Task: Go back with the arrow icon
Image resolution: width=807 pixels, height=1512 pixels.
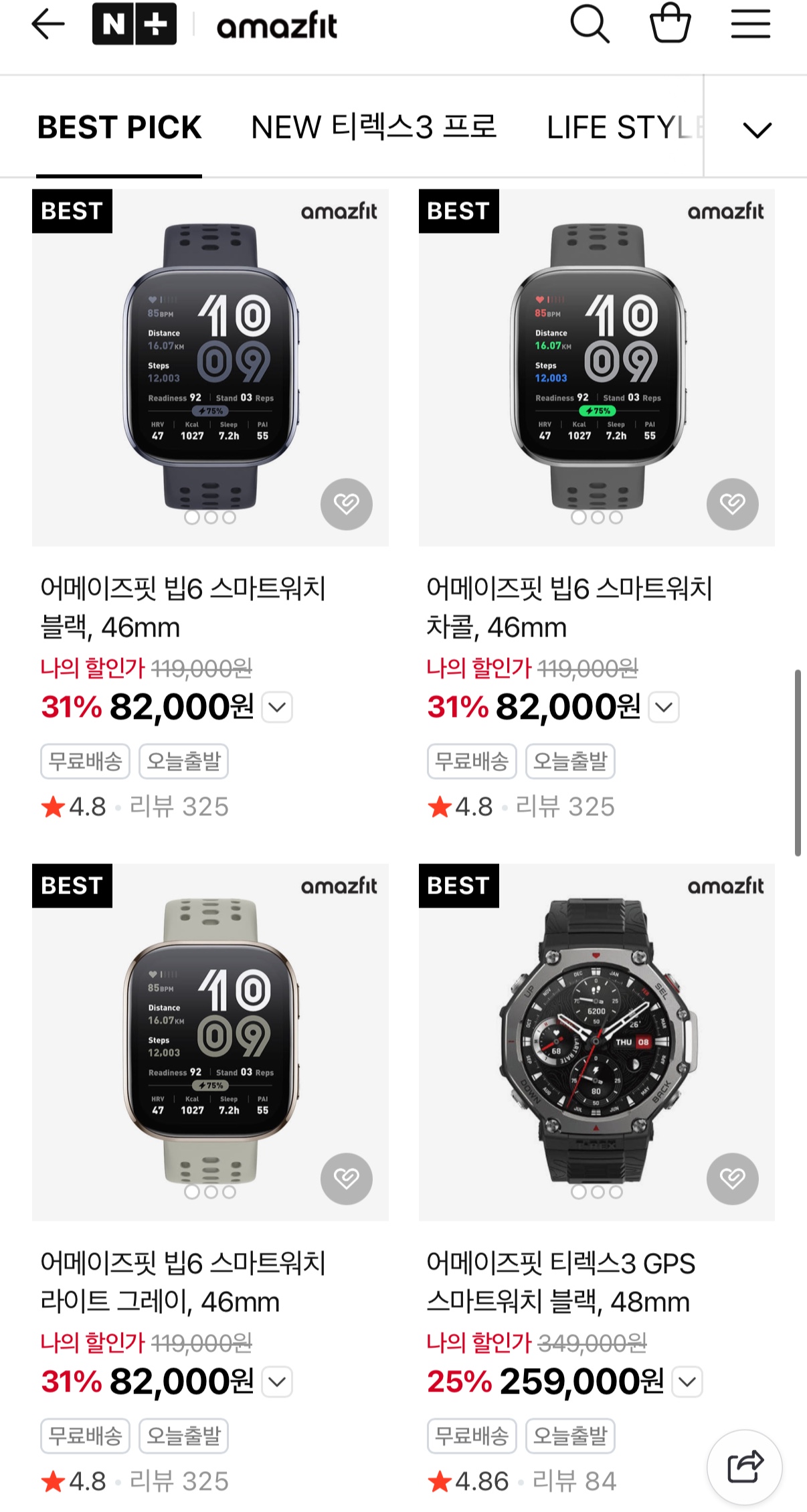Action: [48, 25]
